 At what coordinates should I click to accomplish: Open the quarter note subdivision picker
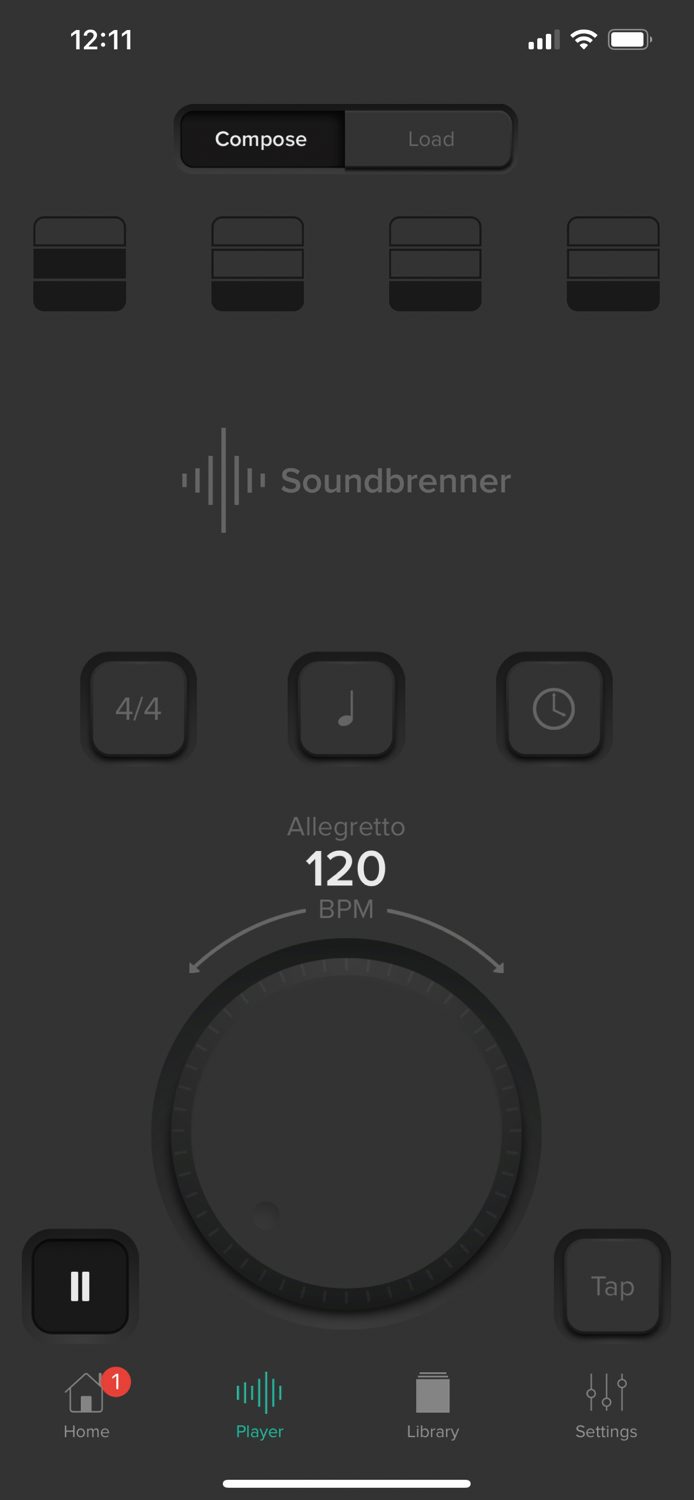346,708
